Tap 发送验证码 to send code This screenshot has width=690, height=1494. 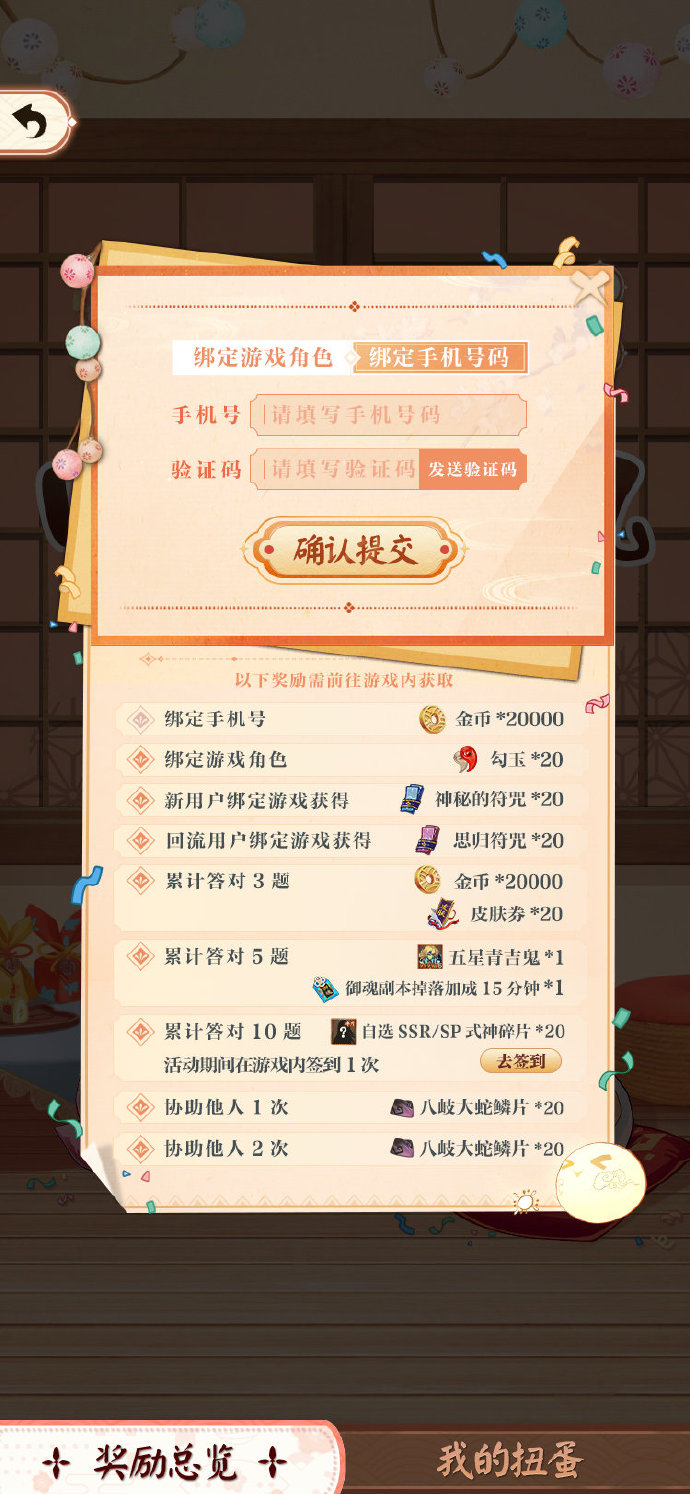pyautogui.click(x=473, y=469)
